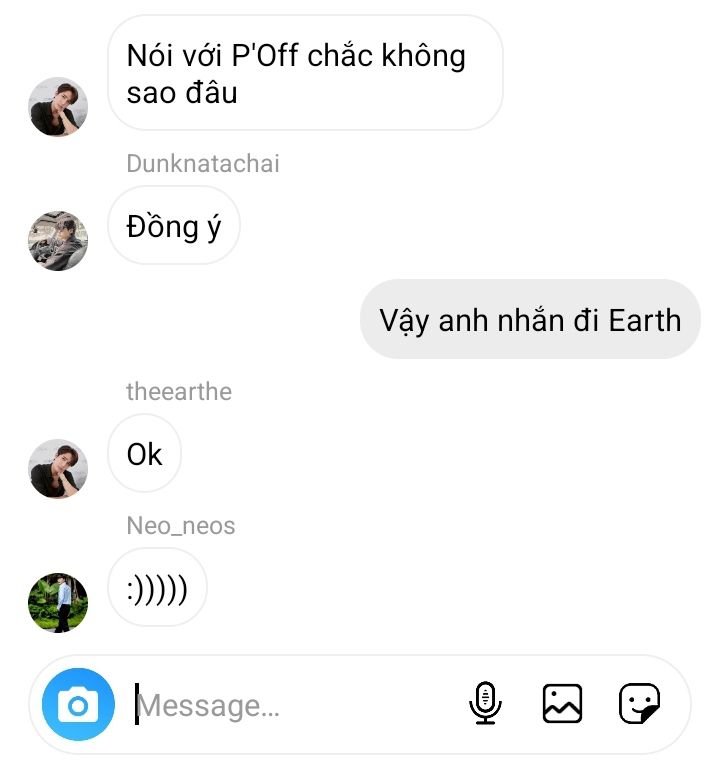Record a voice message with the microphone
The height and width of the screenshot is (781, 719).
click(485, 704)
